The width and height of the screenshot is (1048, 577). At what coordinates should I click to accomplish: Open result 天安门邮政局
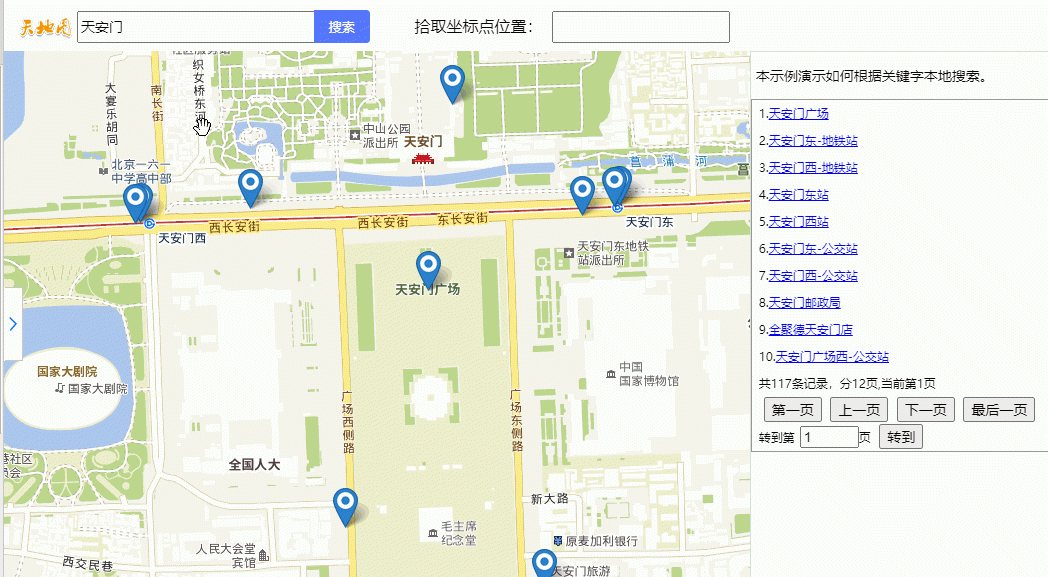[804, 303]
